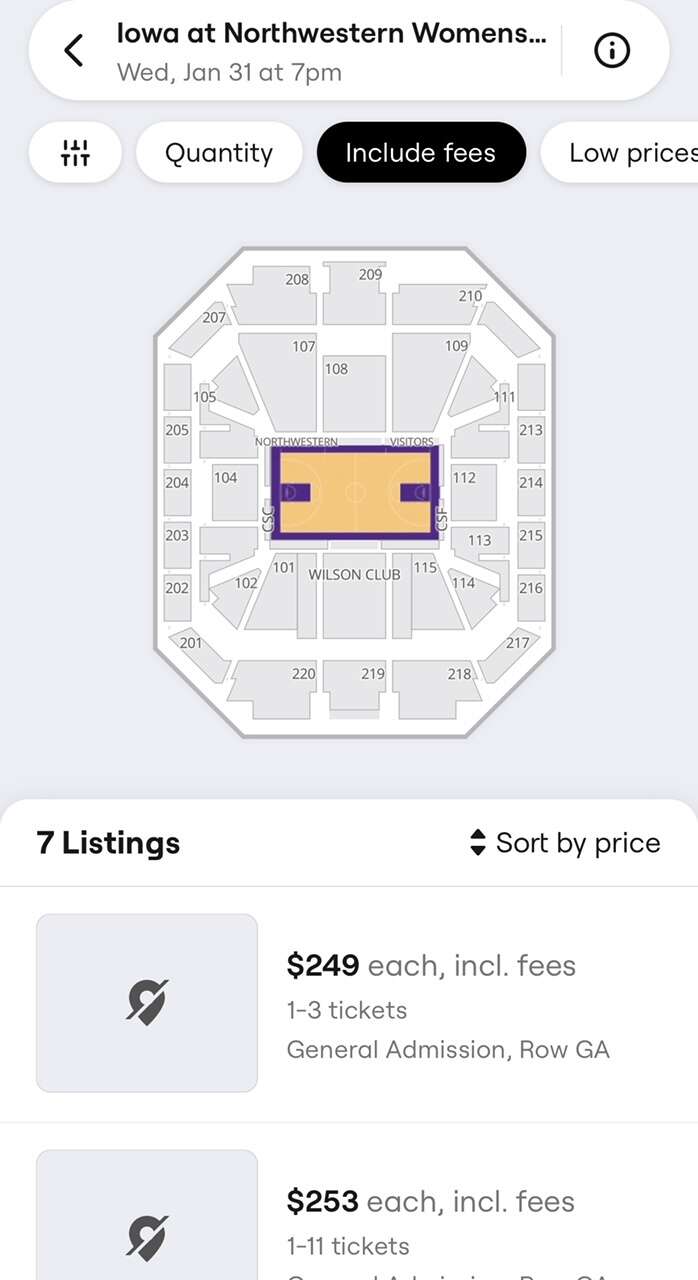Viewport: 698px width, 1280px height.
Task: Open the $249 ticket listing
Action: click(349, 1004)
